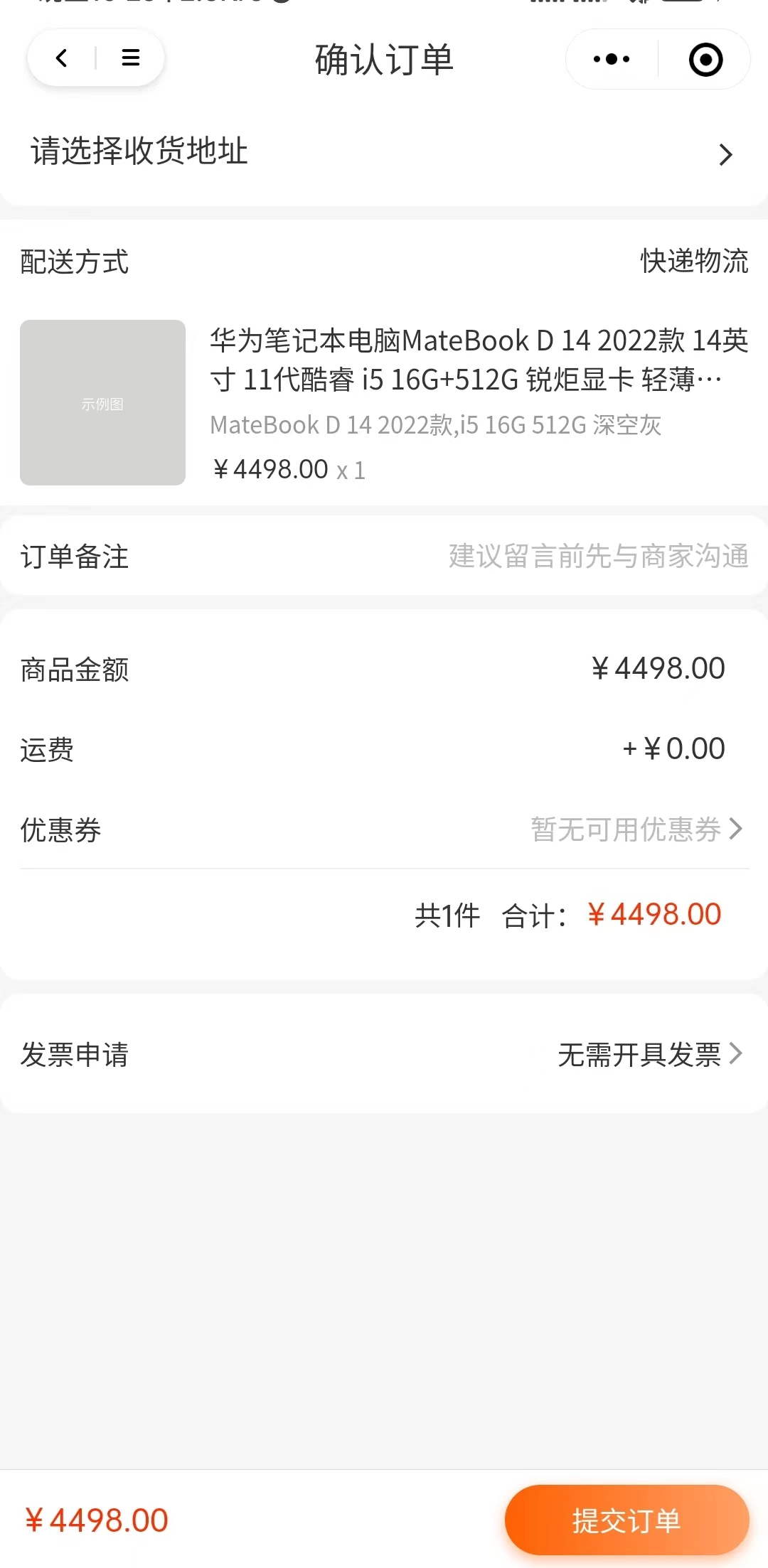The height and width of the screenshot is (1568, 768).
Task: Close the mini program via target icon
Action: tap(705, 60)
